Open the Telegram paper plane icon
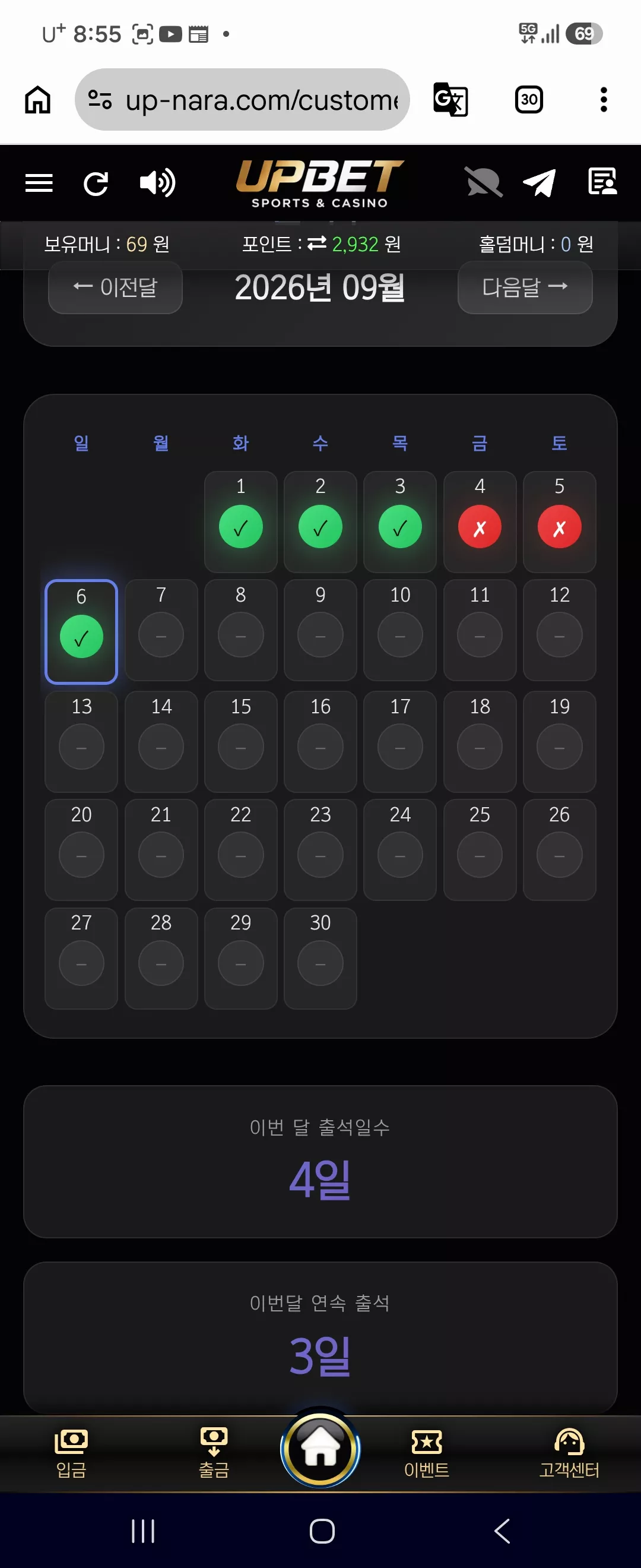 click(539, 182)
